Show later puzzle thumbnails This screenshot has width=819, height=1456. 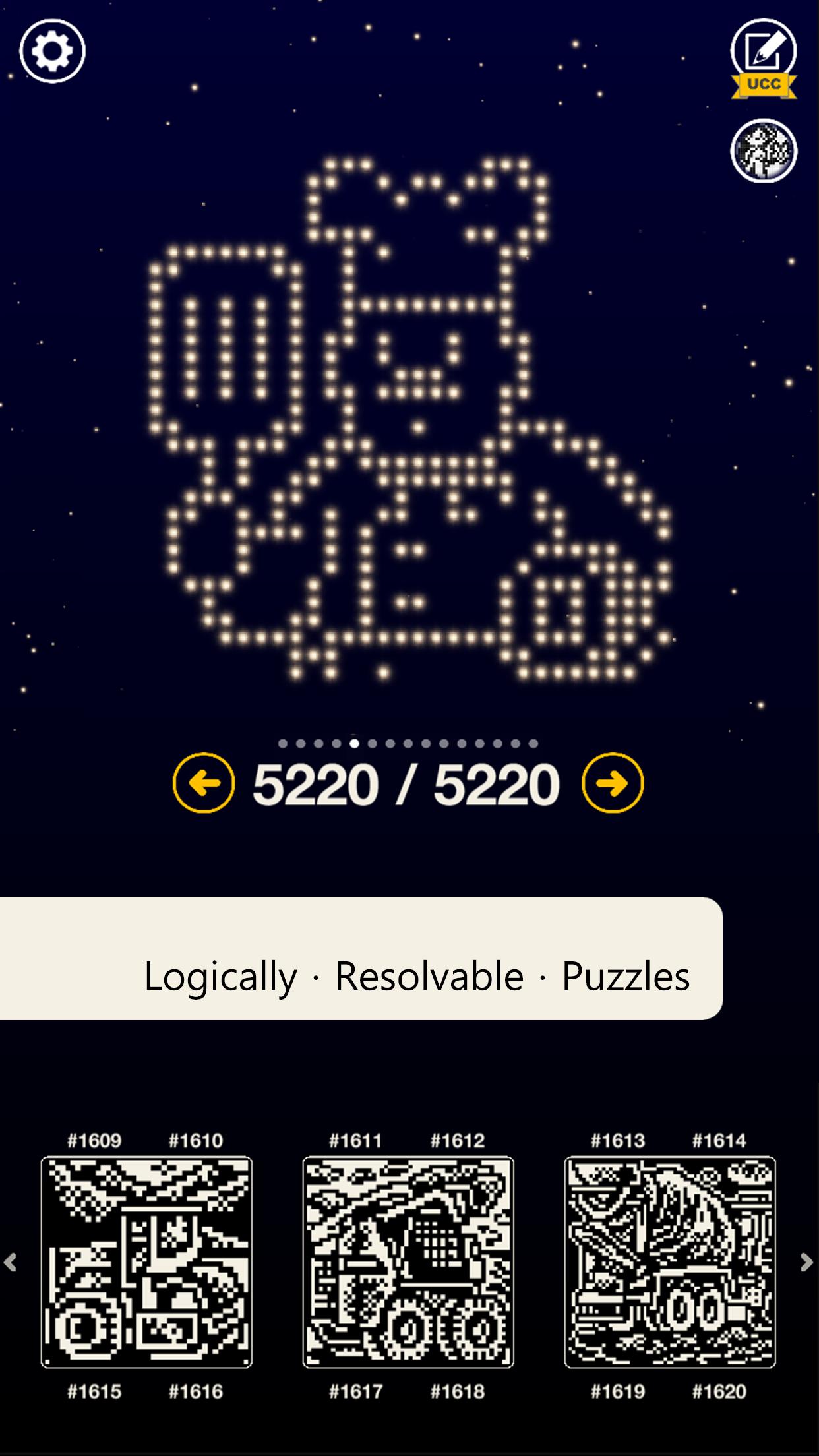coord(806,1262)
